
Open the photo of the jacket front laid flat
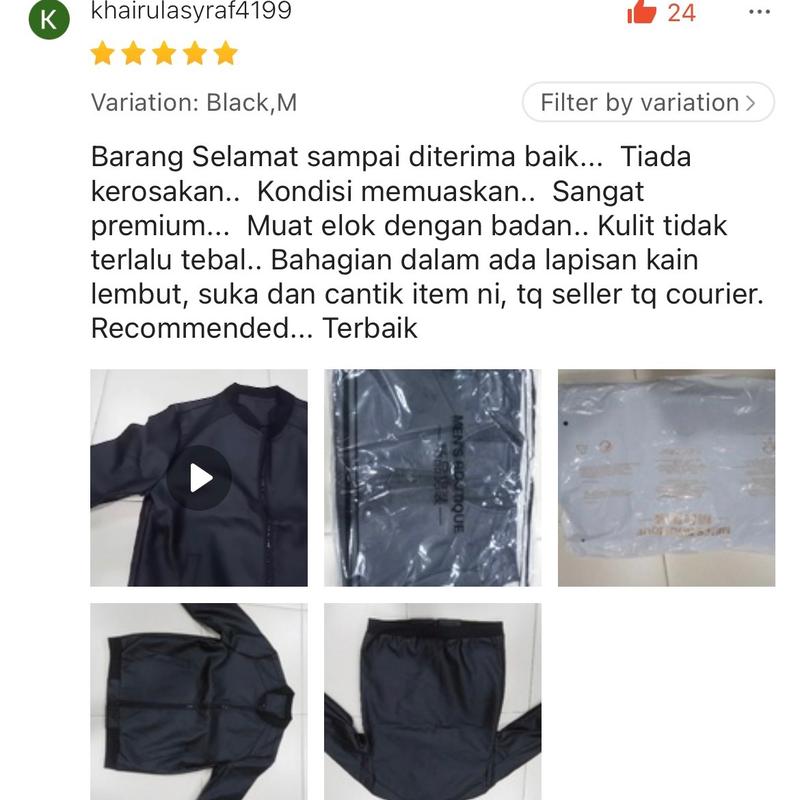pos(199,700)
